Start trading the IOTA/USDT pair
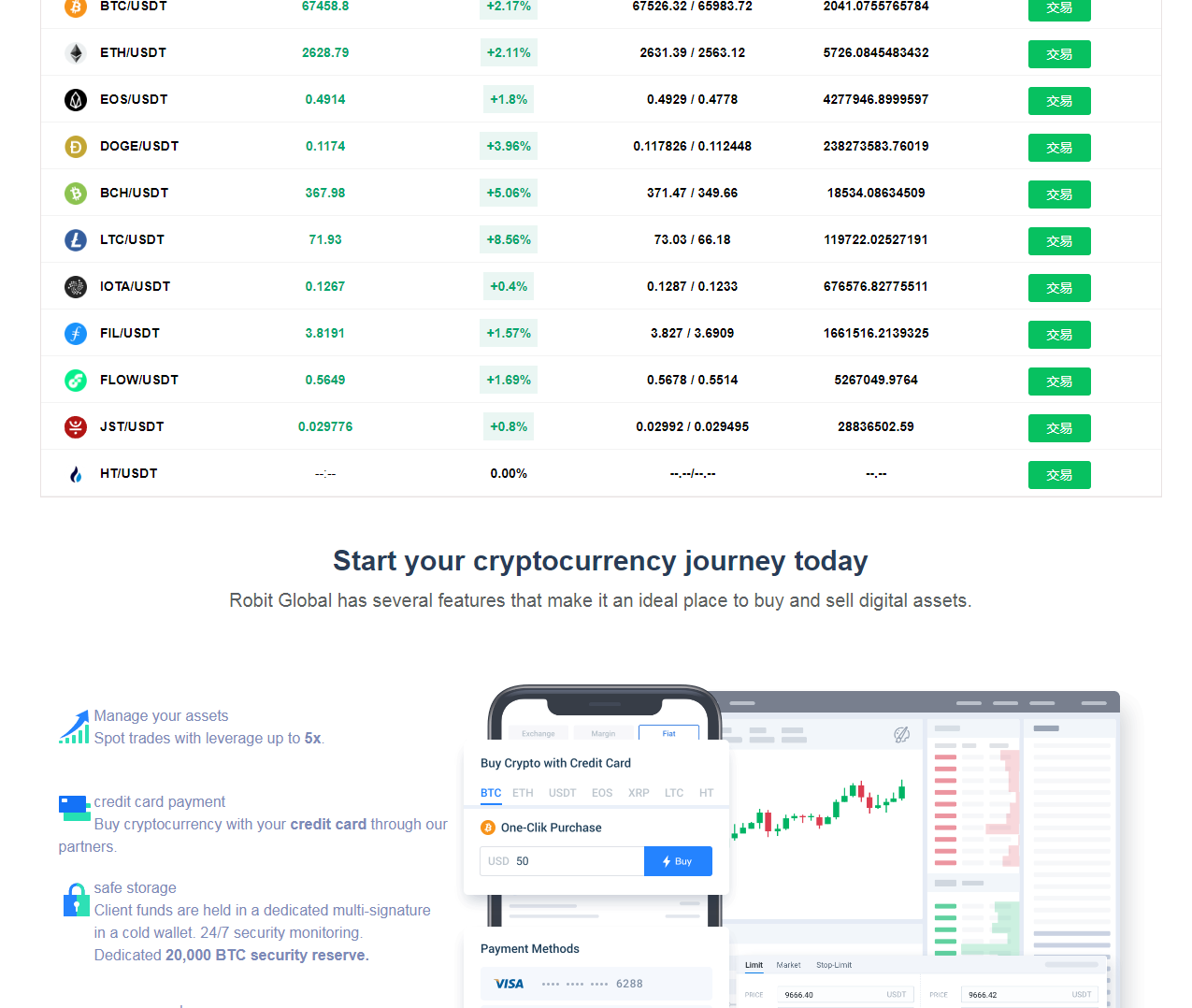 click(1058, 288)
